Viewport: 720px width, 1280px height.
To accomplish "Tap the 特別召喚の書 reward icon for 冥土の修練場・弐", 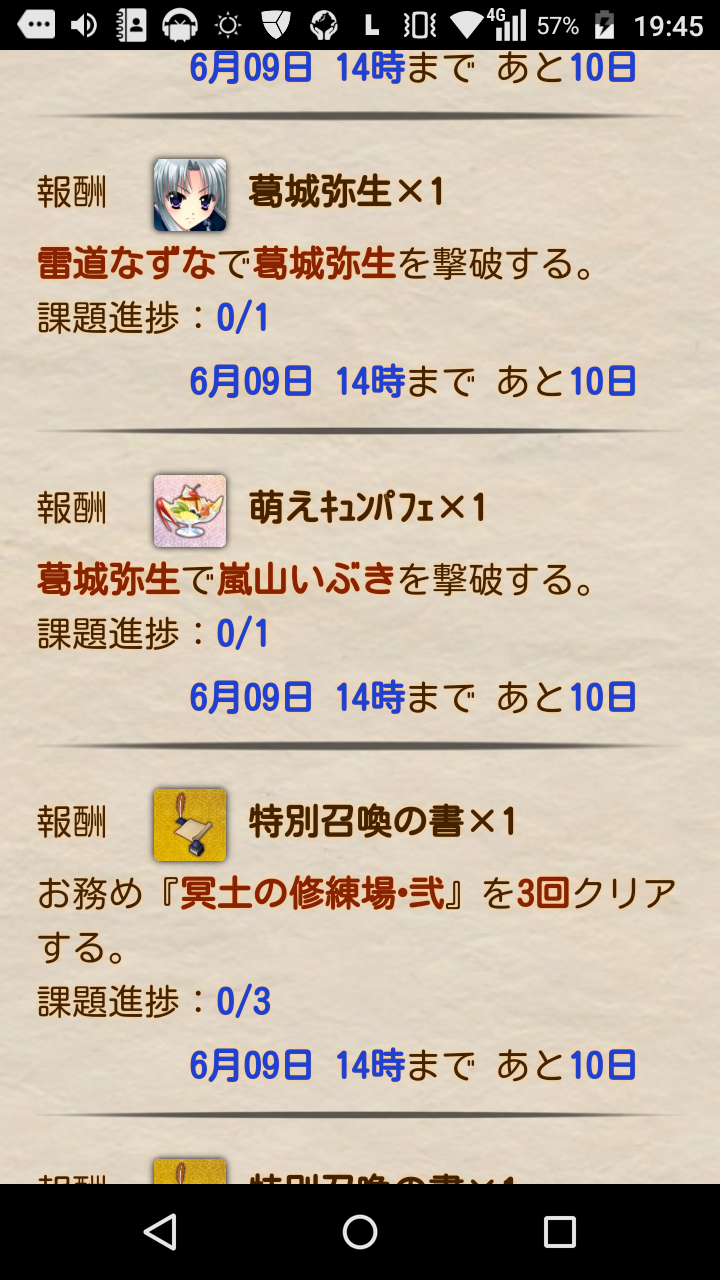I will (x=190, y=825).
